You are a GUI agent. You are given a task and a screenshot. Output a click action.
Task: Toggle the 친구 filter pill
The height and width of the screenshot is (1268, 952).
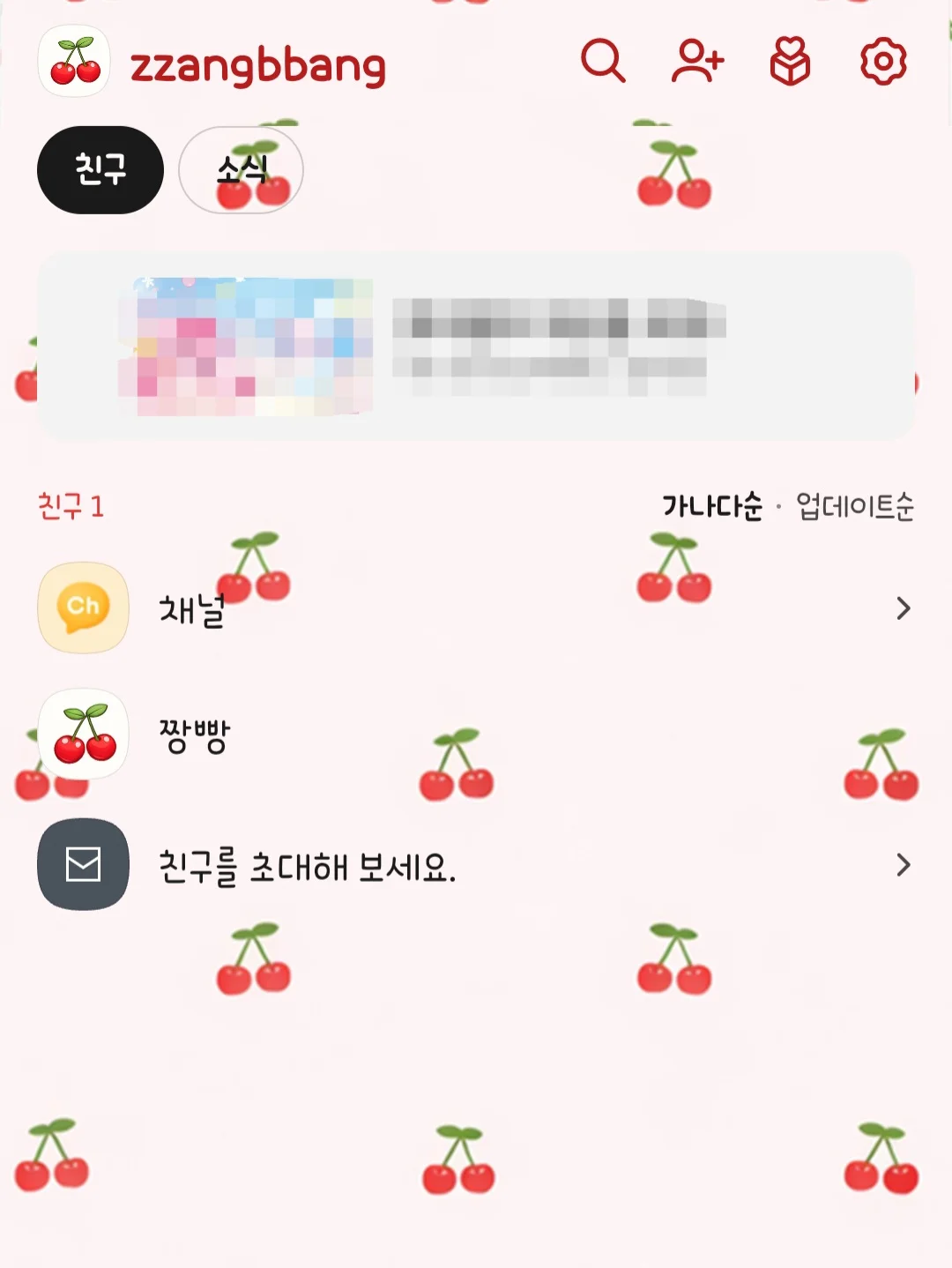(99, 169)
